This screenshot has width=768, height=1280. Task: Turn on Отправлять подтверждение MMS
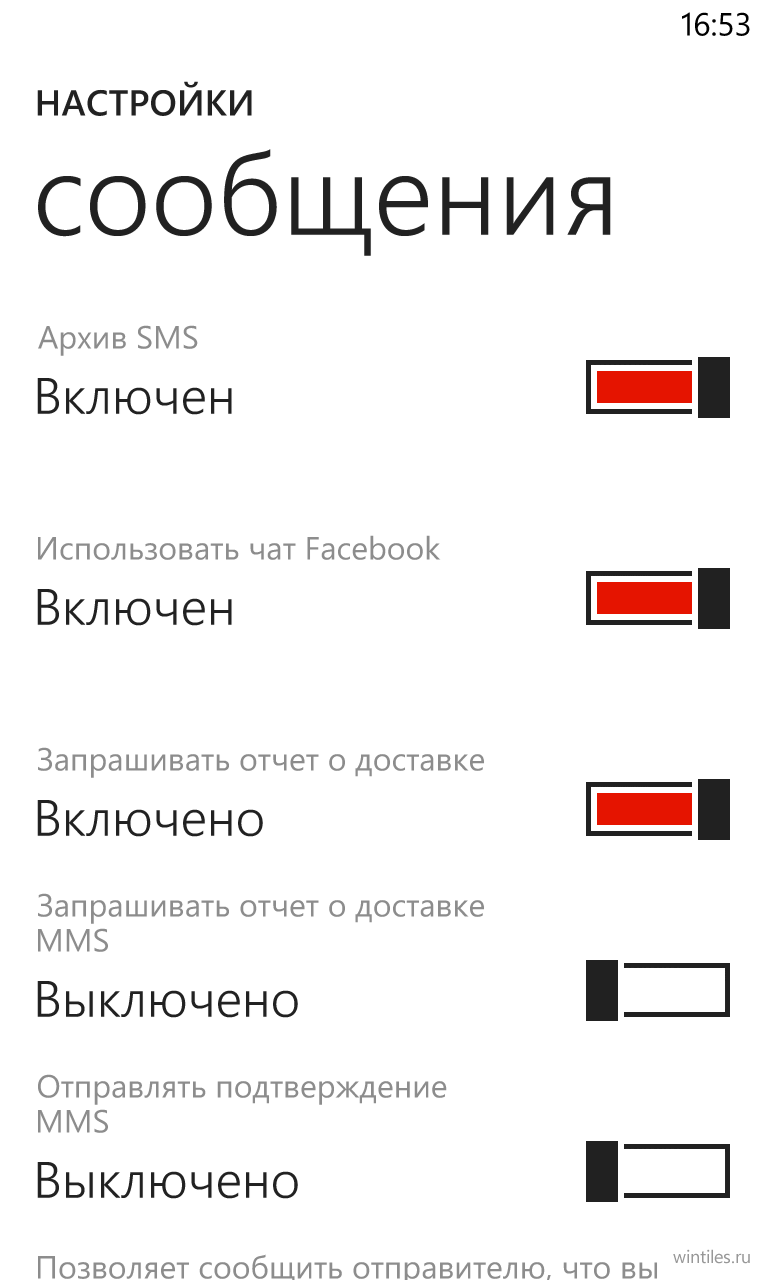657,1171
